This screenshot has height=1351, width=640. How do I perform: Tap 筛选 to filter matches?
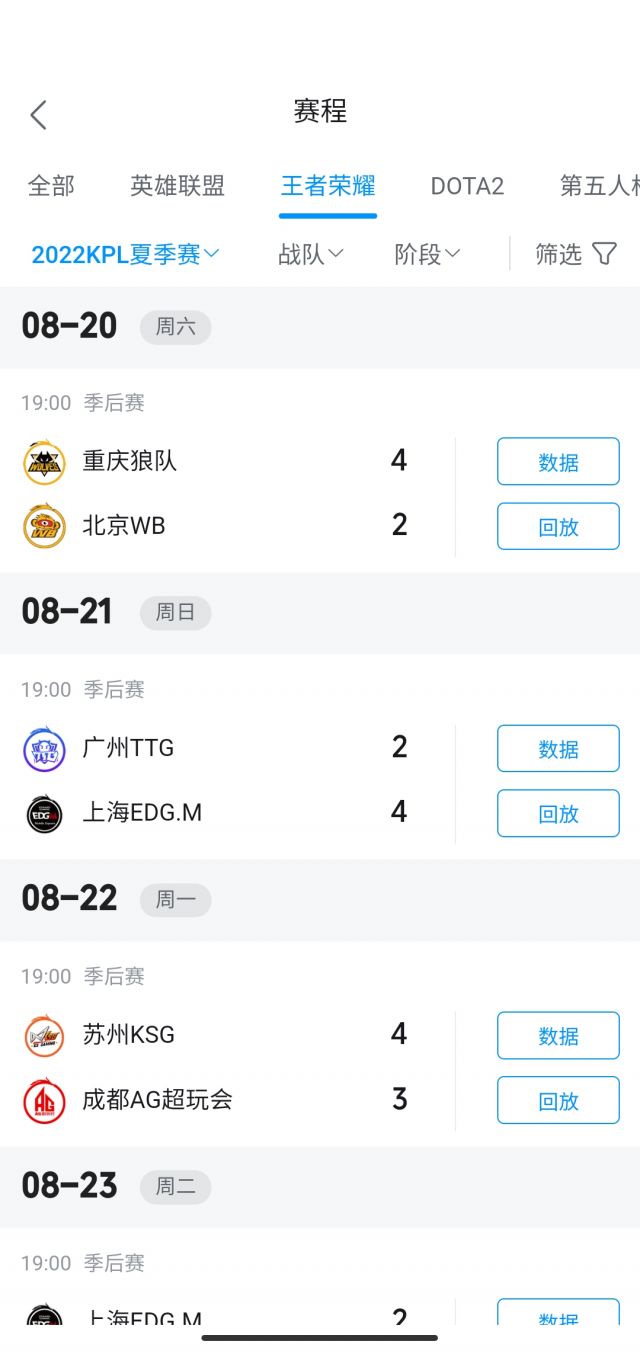click(575, 254)
